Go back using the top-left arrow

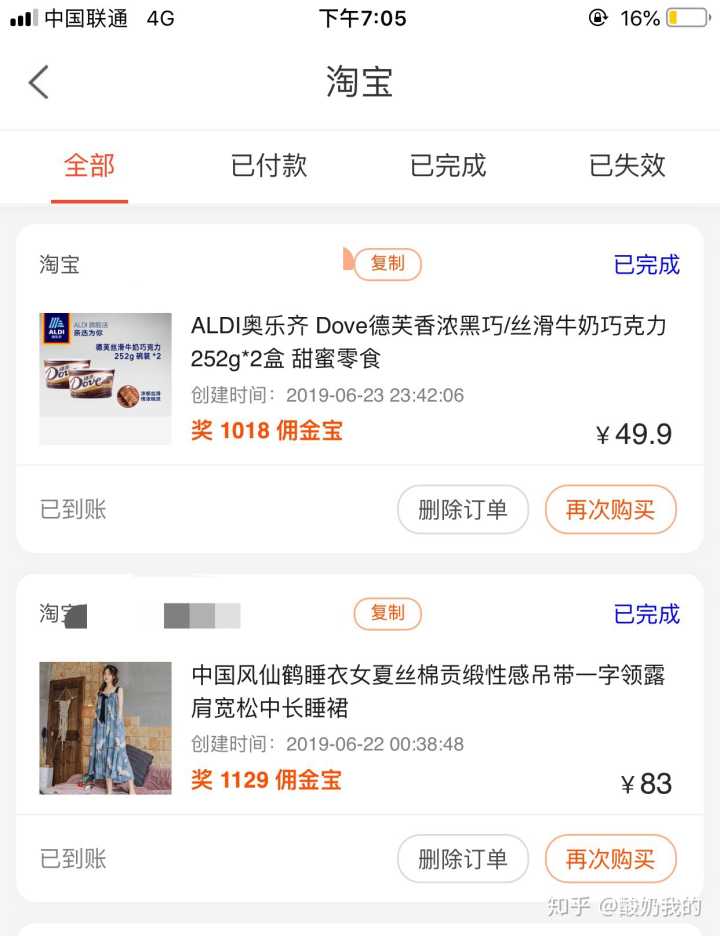[x=39, y=82]
